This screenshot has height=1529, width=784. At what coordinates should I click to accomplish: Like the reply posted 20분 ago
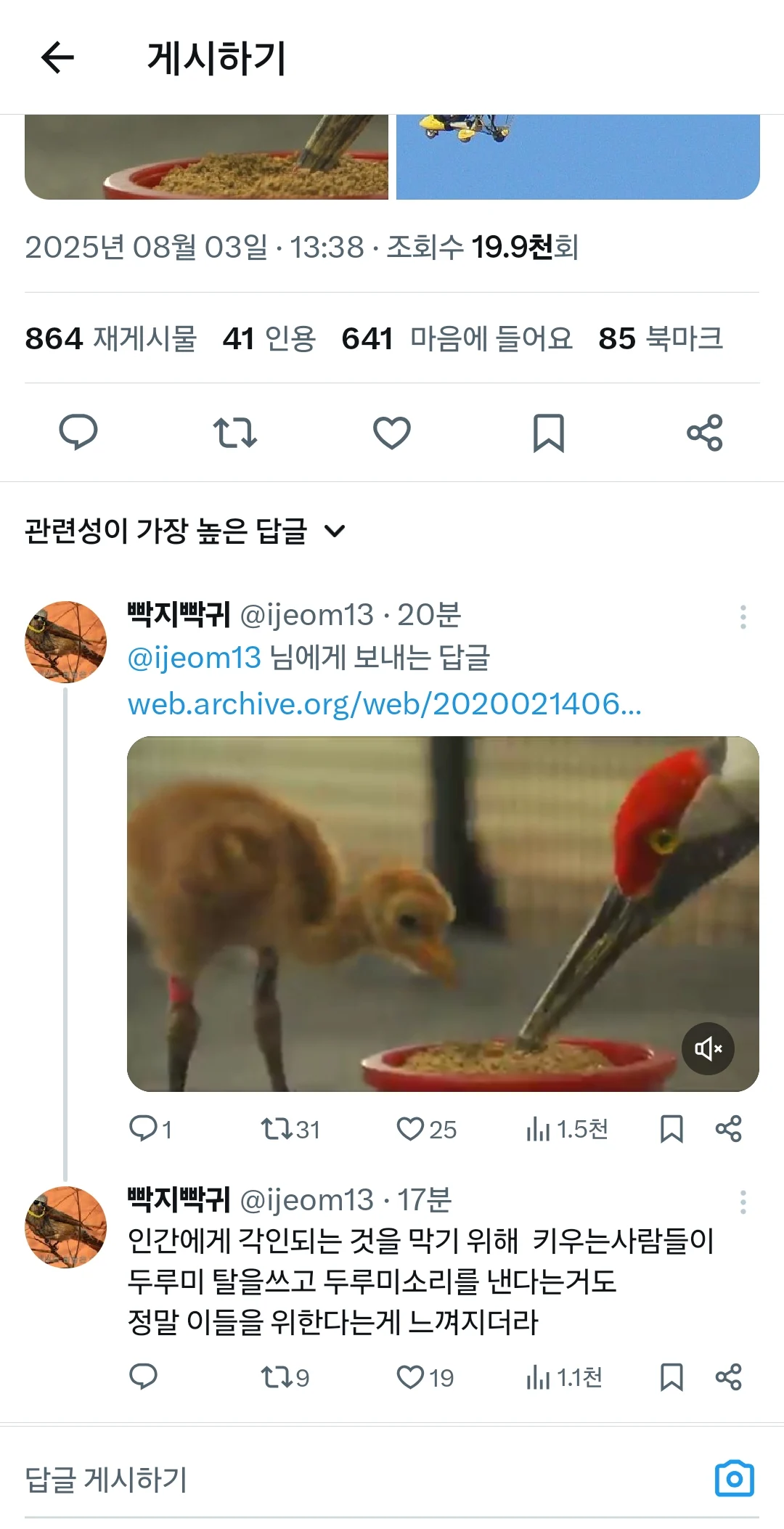[410, 1129]
